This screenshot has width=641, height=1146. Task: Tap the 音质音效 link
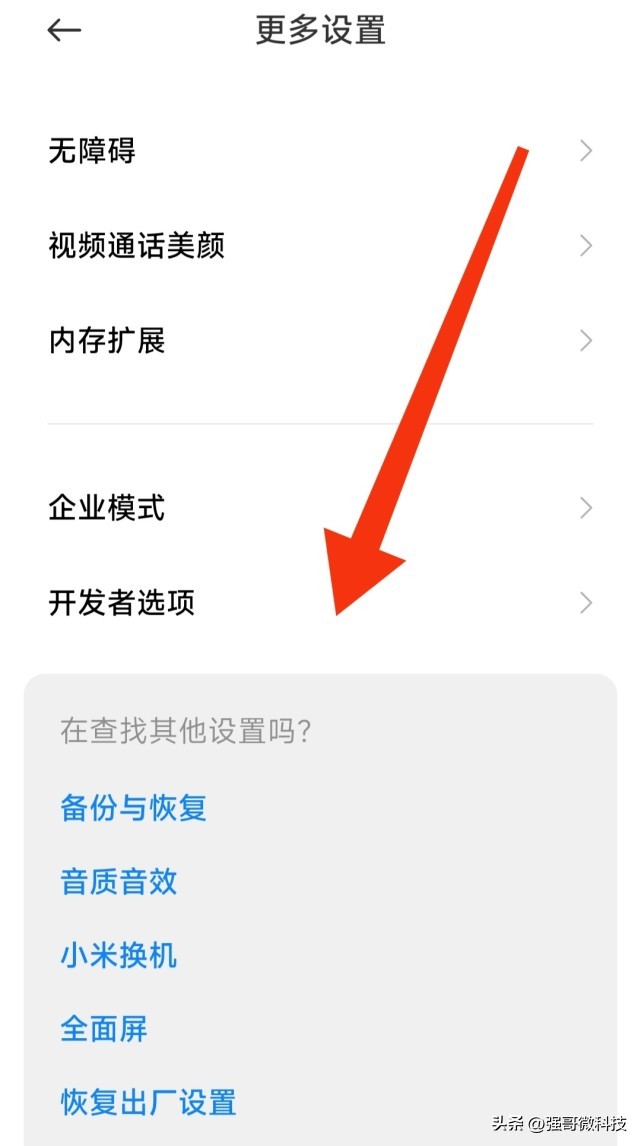click(119, 881)
